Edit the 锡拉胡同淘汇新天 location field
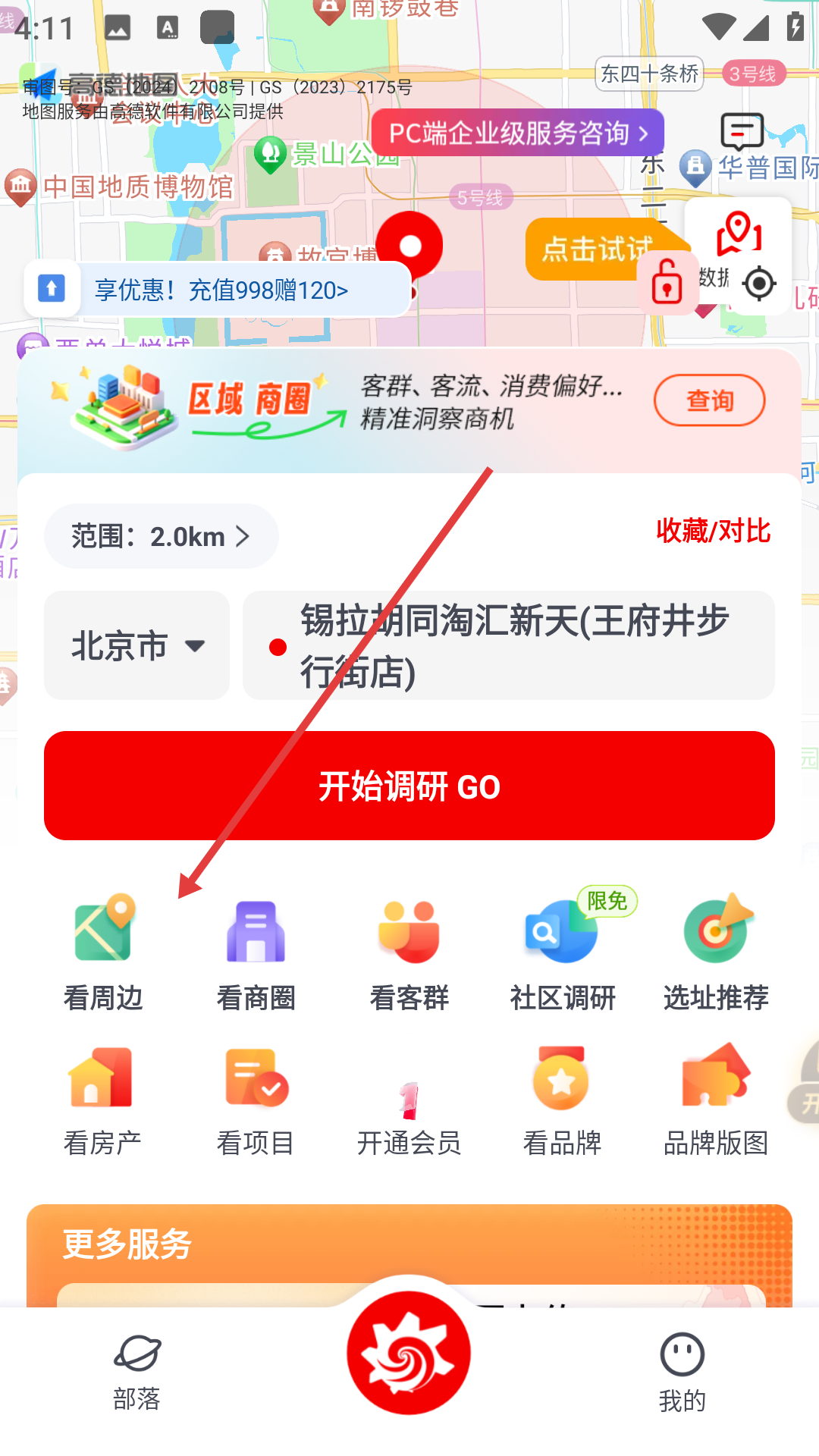819x1456 pixels. [508, 645]
